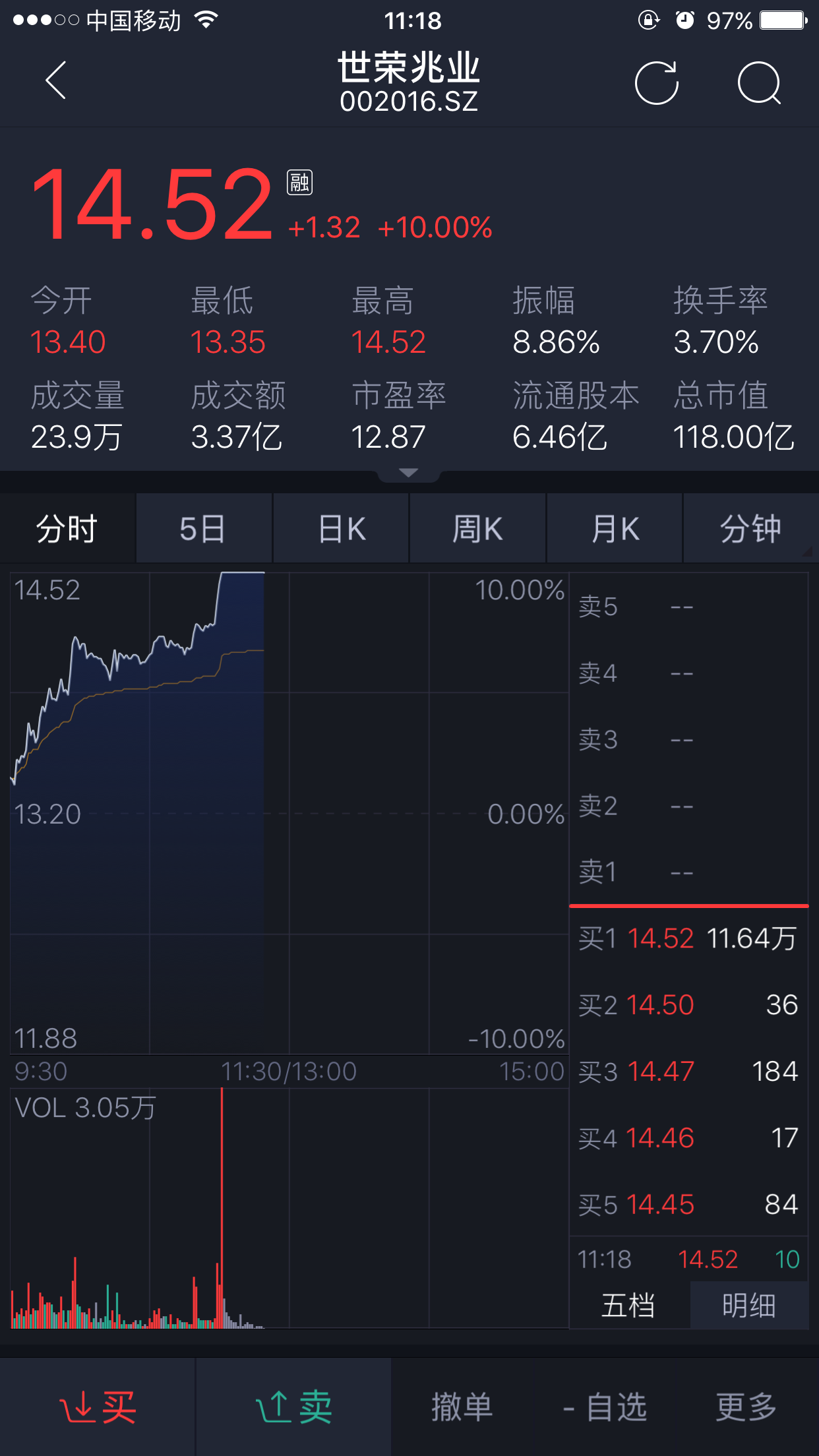
Task: Select the 五档 order book tab
Action: point(629,1305)
